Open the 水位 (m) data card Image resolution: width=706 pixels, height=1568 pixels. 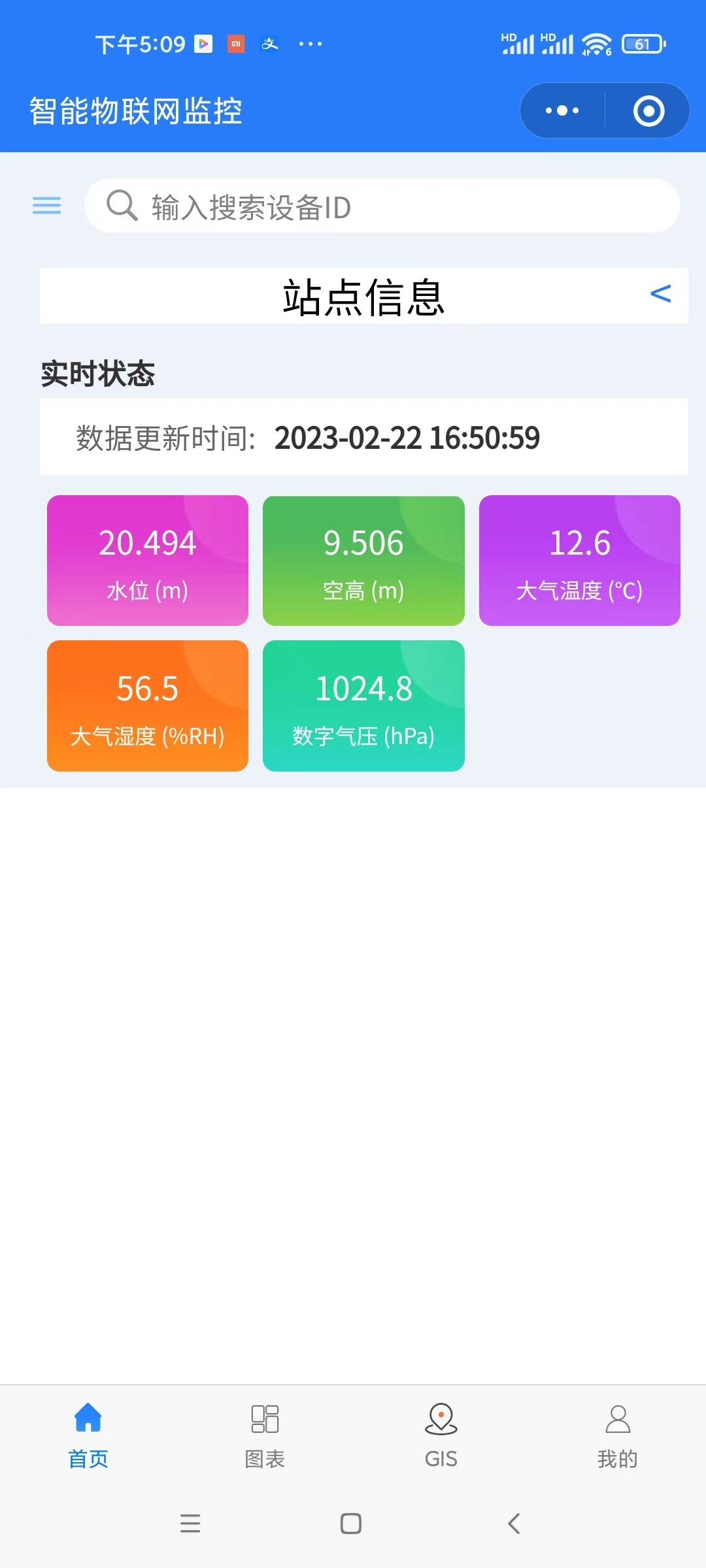148,561
